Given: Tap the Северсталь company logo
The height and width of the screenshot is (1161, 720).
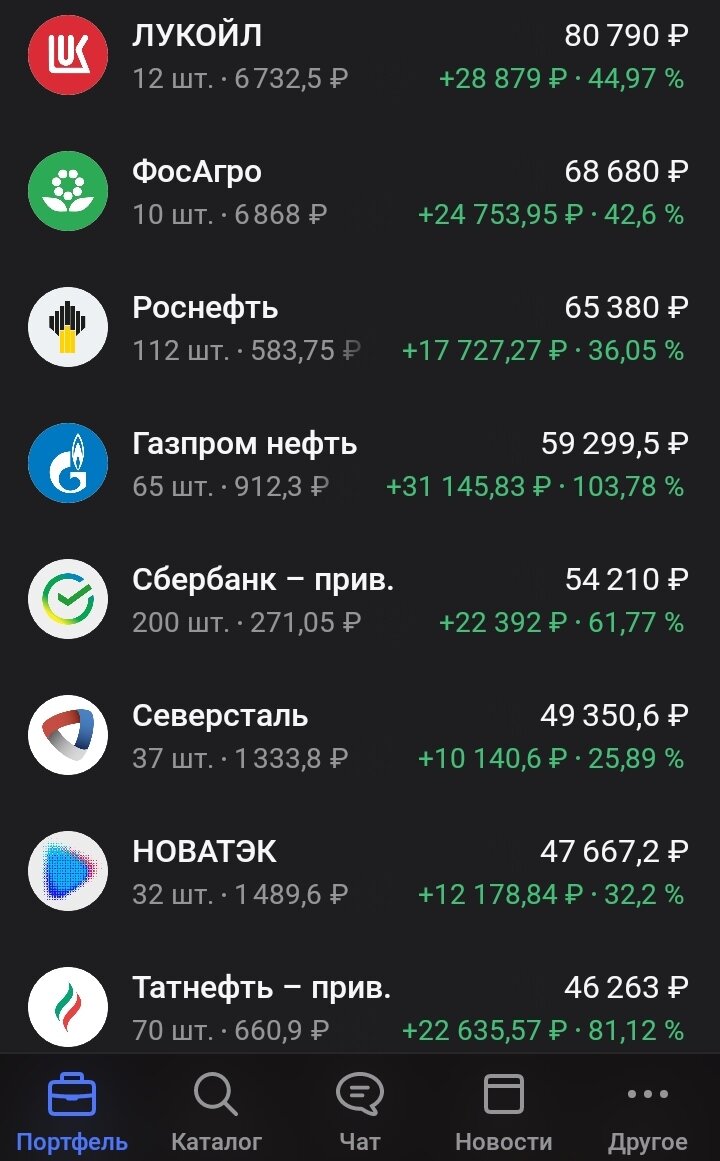Looking at the screenshot, I should coord(67,735).
